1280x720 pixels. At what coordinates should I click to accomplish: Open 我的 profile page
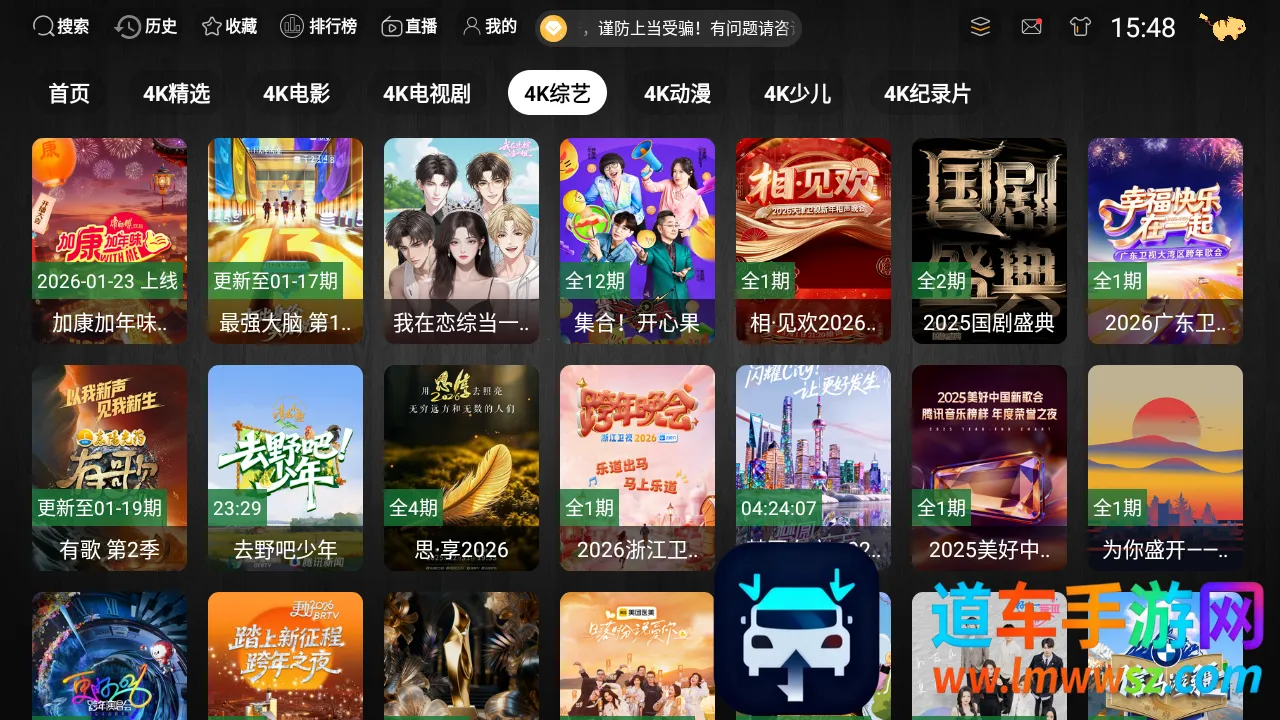tap(489, 27)
